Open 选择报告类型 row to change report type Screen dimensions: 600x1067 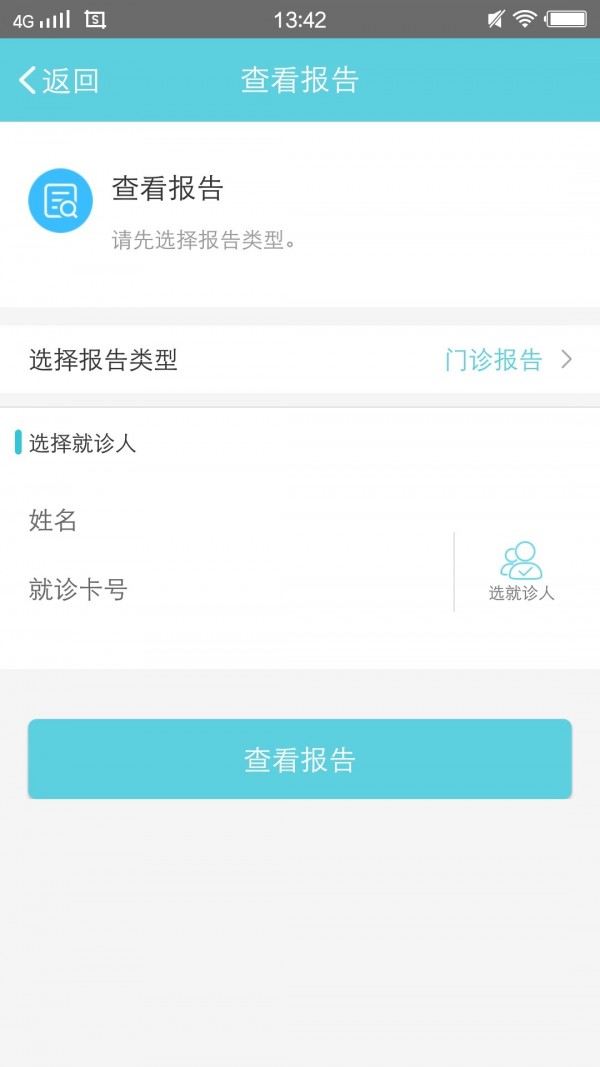300,360
